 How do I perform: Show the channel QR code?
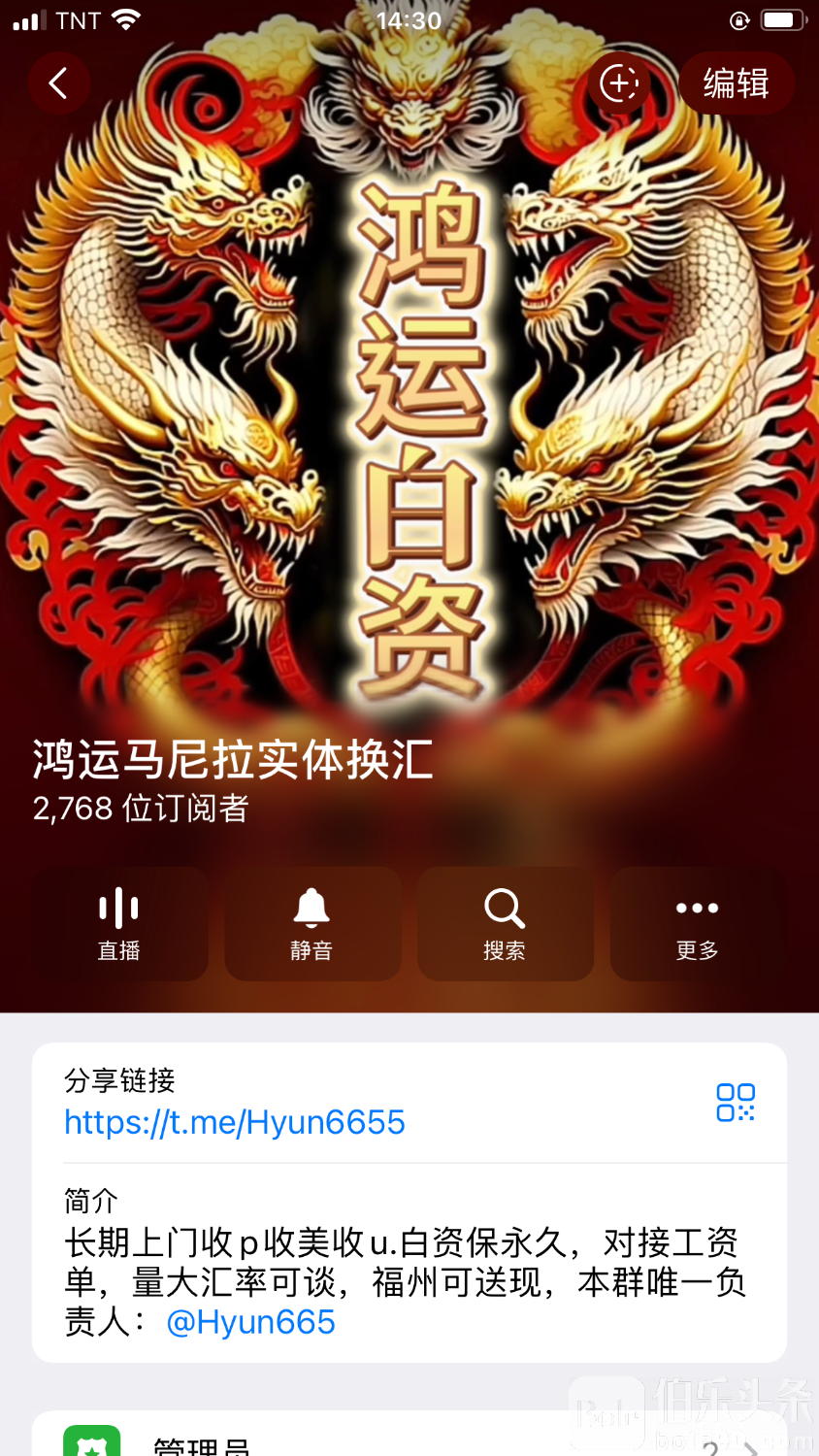[736, 1103]
